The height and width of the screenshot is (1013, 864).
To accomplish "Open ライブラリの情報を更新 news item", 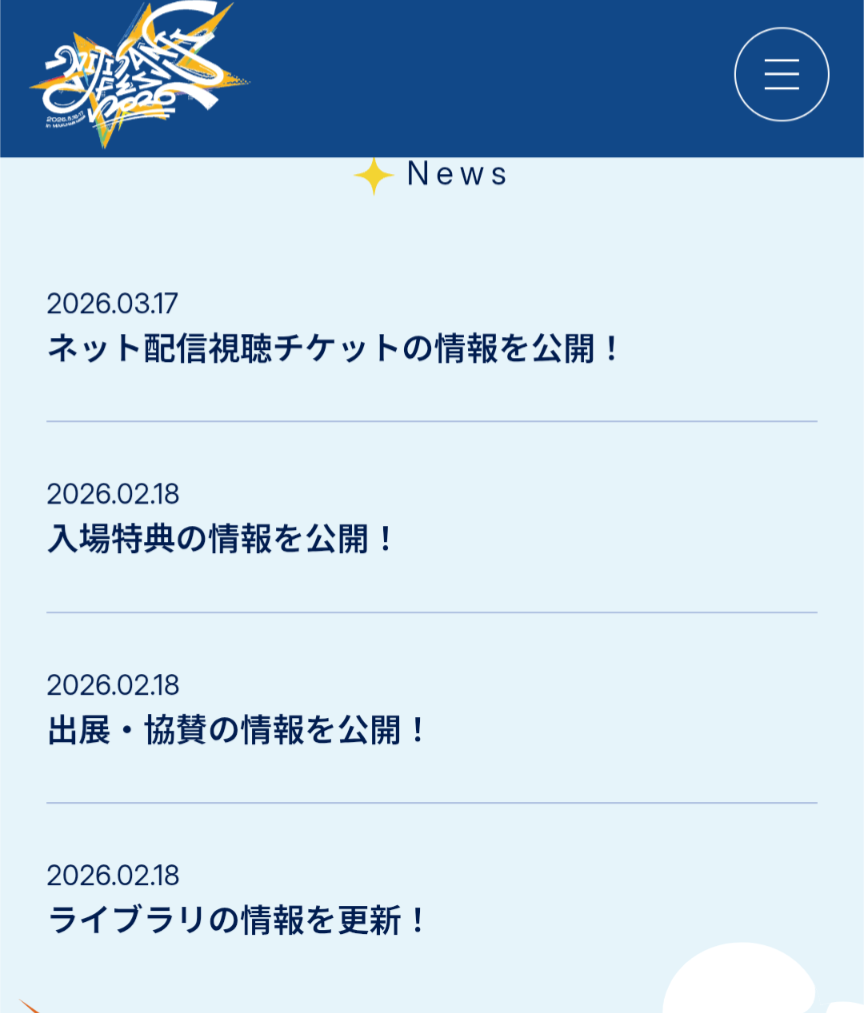I will point(237,921).
